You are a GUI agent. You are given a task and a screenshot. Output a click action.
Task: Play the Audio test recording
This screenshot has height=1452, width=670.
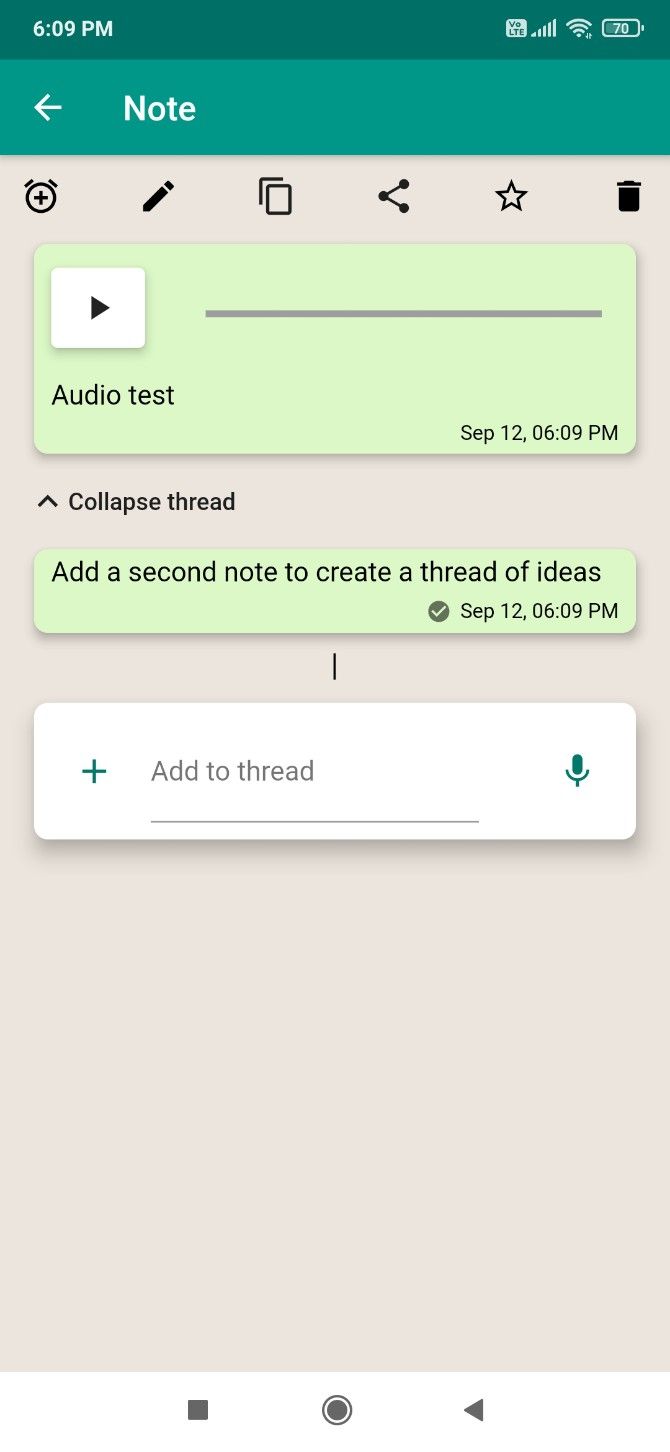click(x=98, y=308)
